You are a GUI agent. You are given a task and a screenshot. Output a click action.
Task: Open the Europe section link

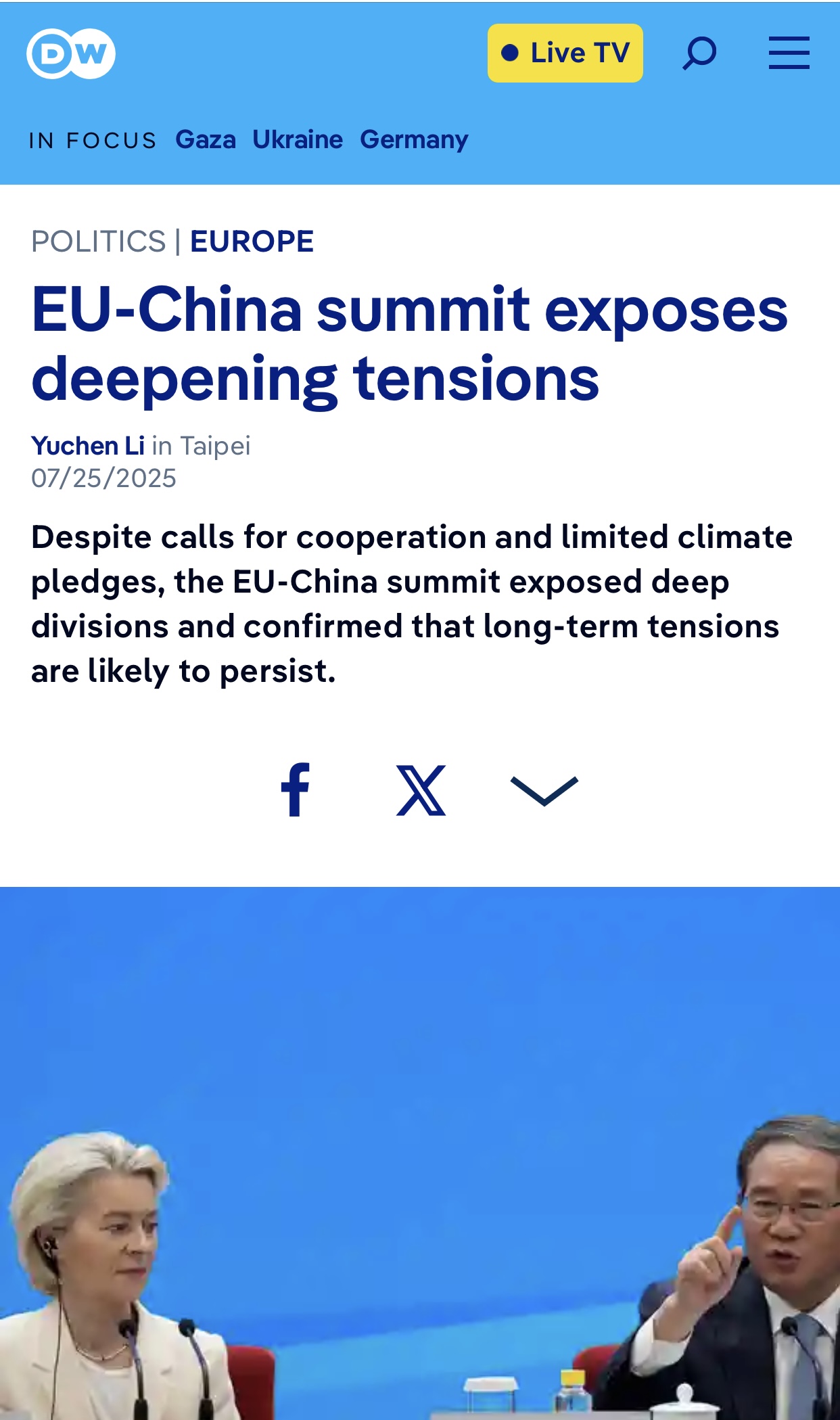tap(252, 242)
